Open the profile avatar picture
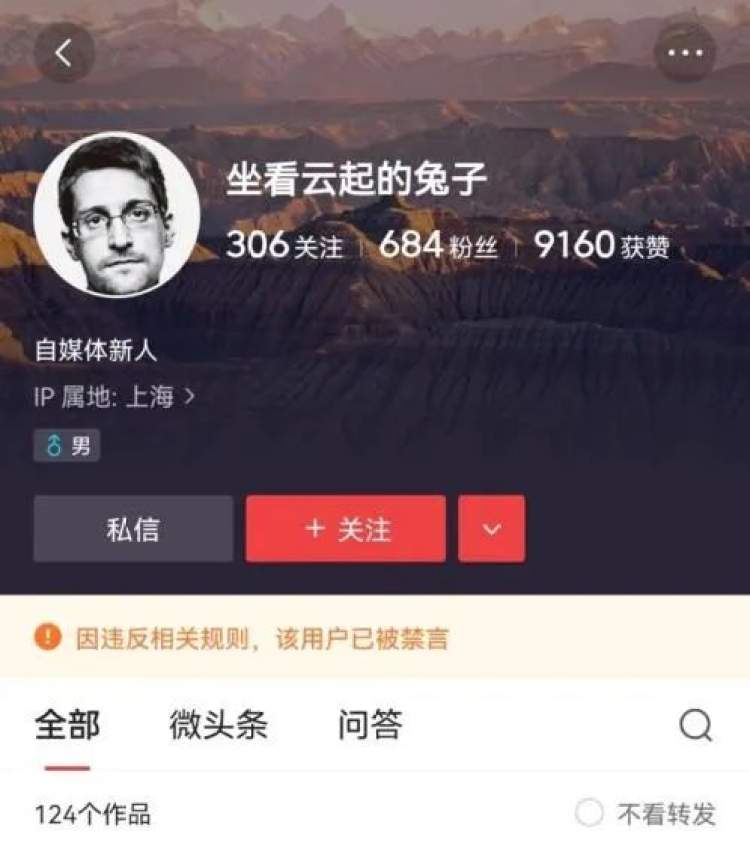The width and height of the screenshot is (750, 843). [117, 213]
